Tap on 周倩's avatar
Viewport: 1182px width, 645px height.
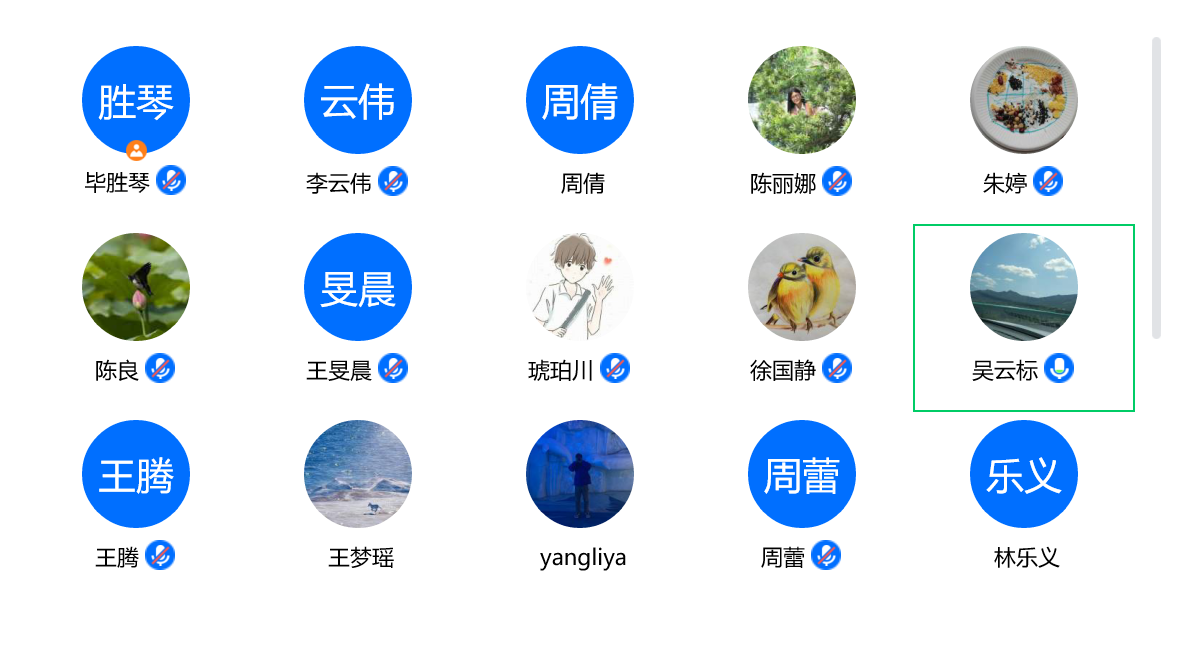(580, 100)
